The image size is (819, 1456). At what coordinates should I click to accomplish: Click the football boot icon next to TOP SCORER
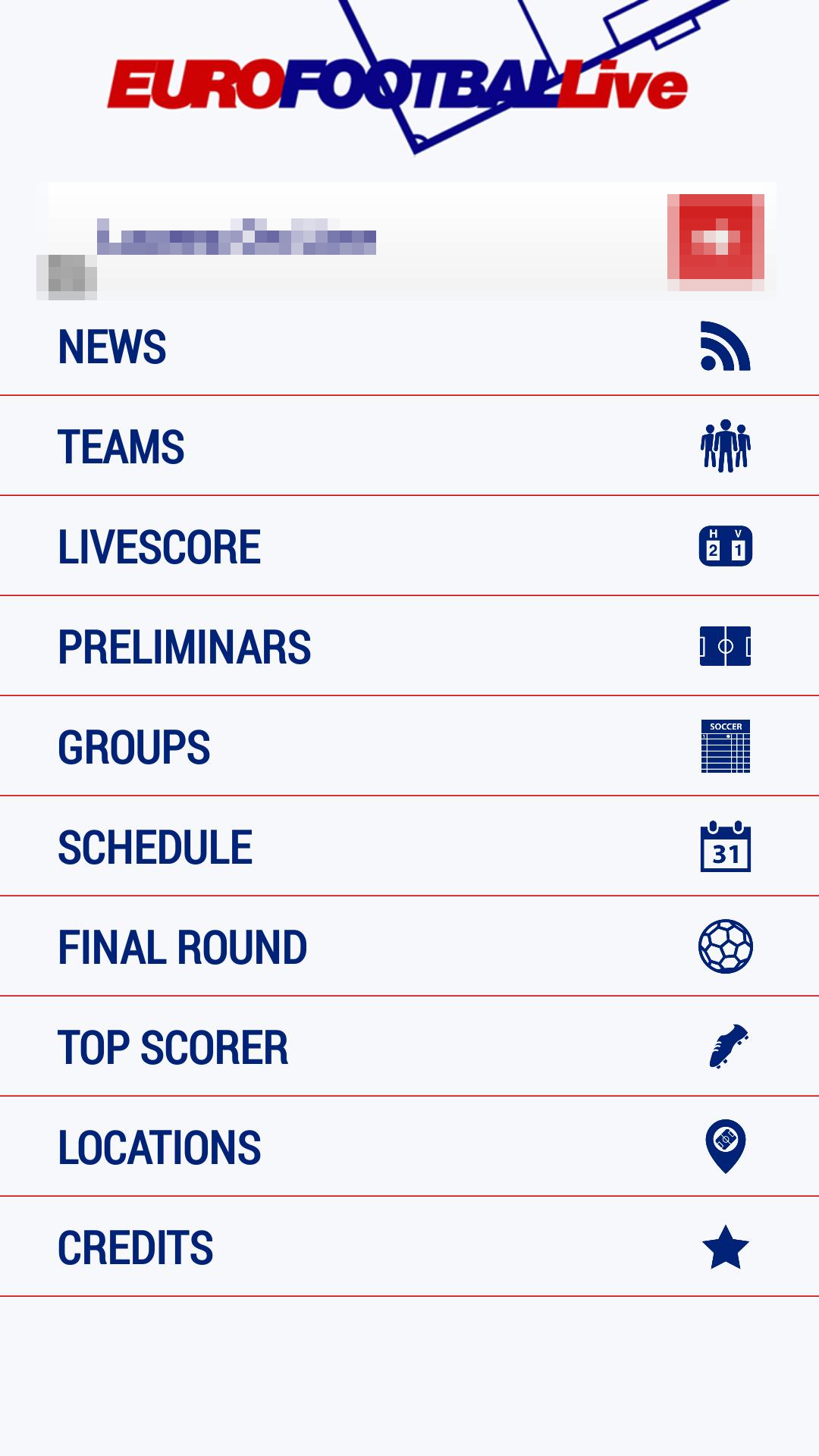click(728, 1046)
